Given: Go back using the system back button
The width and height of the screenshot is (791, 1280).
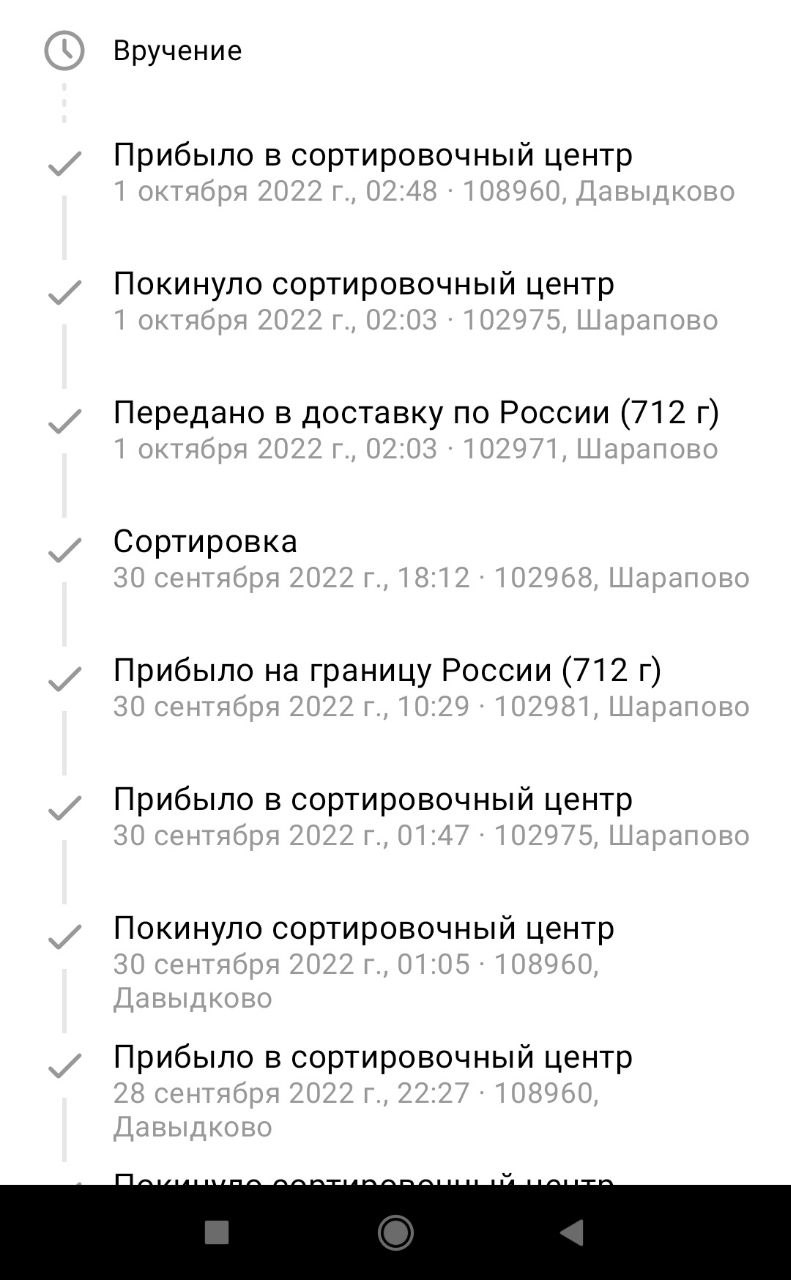Looking at the screenshot, I should tap(572, 1232).
